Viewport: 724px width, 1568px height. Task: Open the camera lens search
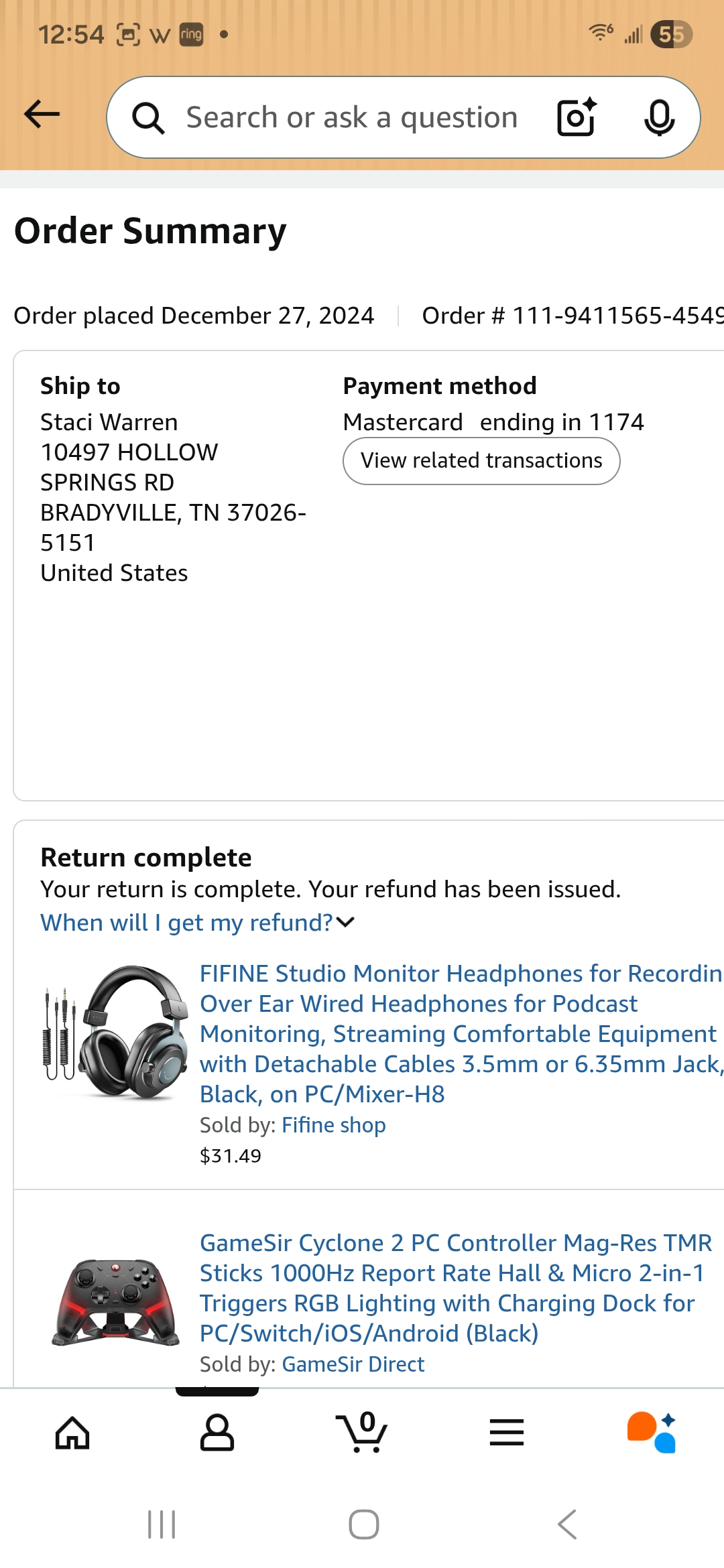coord(577,118)
